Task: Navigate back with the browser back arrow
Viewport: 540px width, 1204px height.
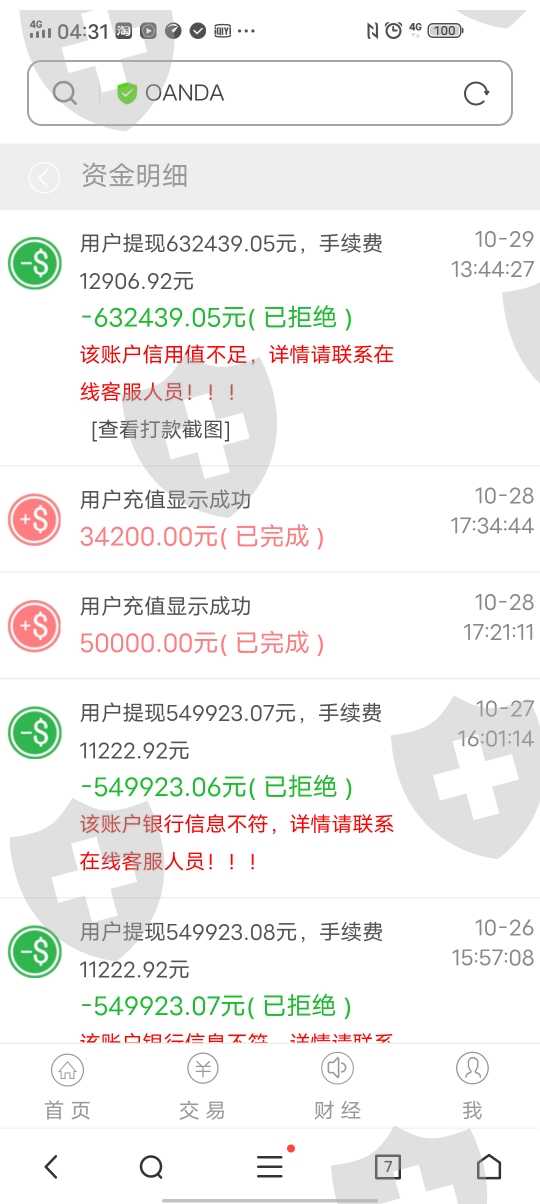Action: pos(52,1166)
